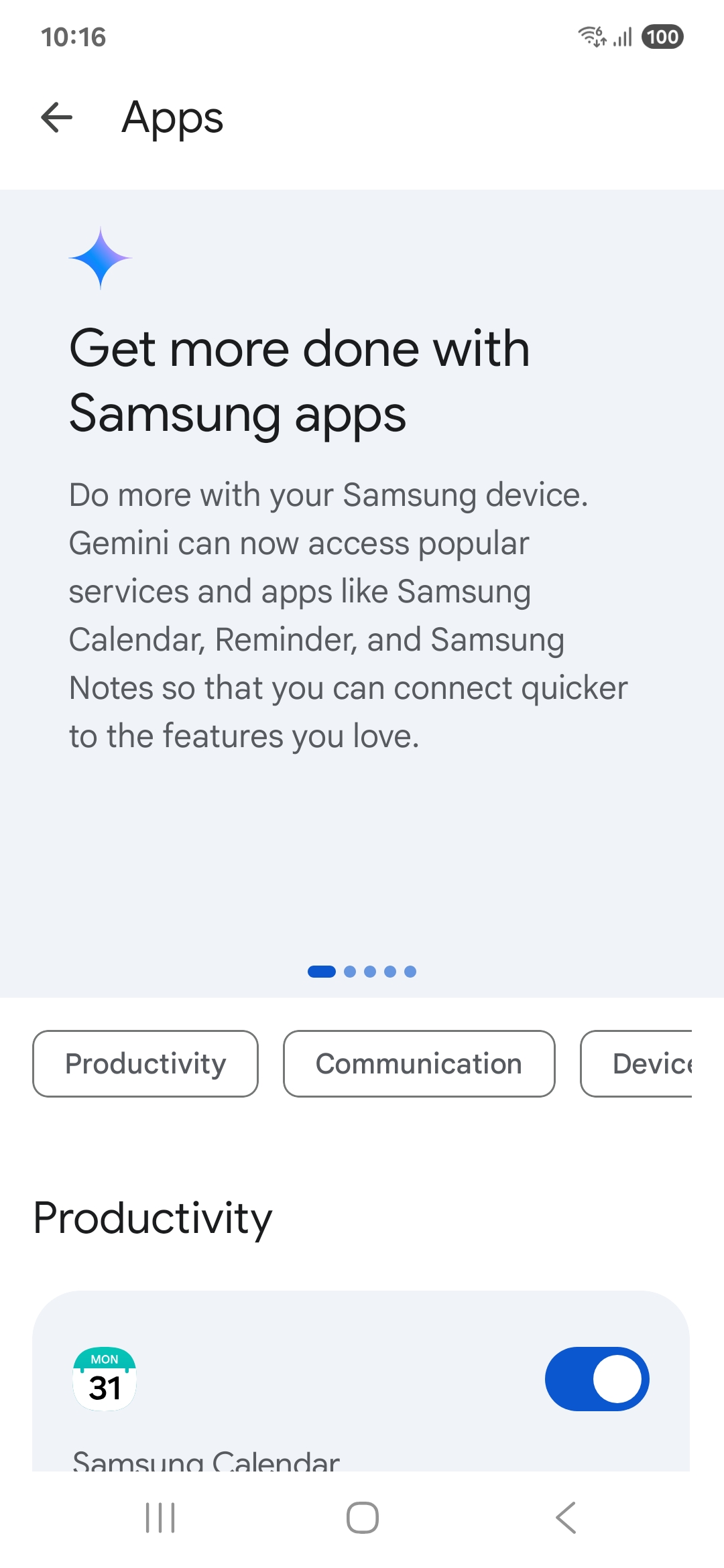724x1568 pixels.
Task: Select the Communication chip
Action: click(419, 1063)
